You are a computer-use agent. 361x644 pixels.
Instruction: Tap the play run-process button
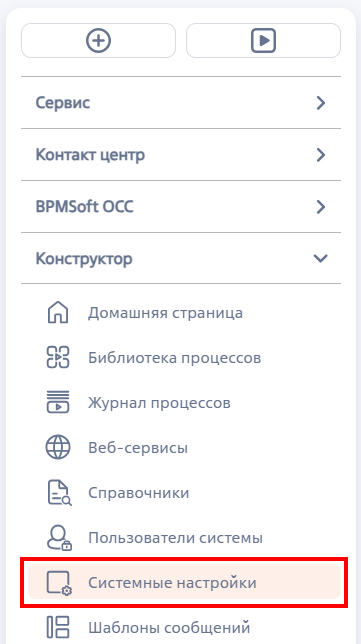(x=263, y=41)
